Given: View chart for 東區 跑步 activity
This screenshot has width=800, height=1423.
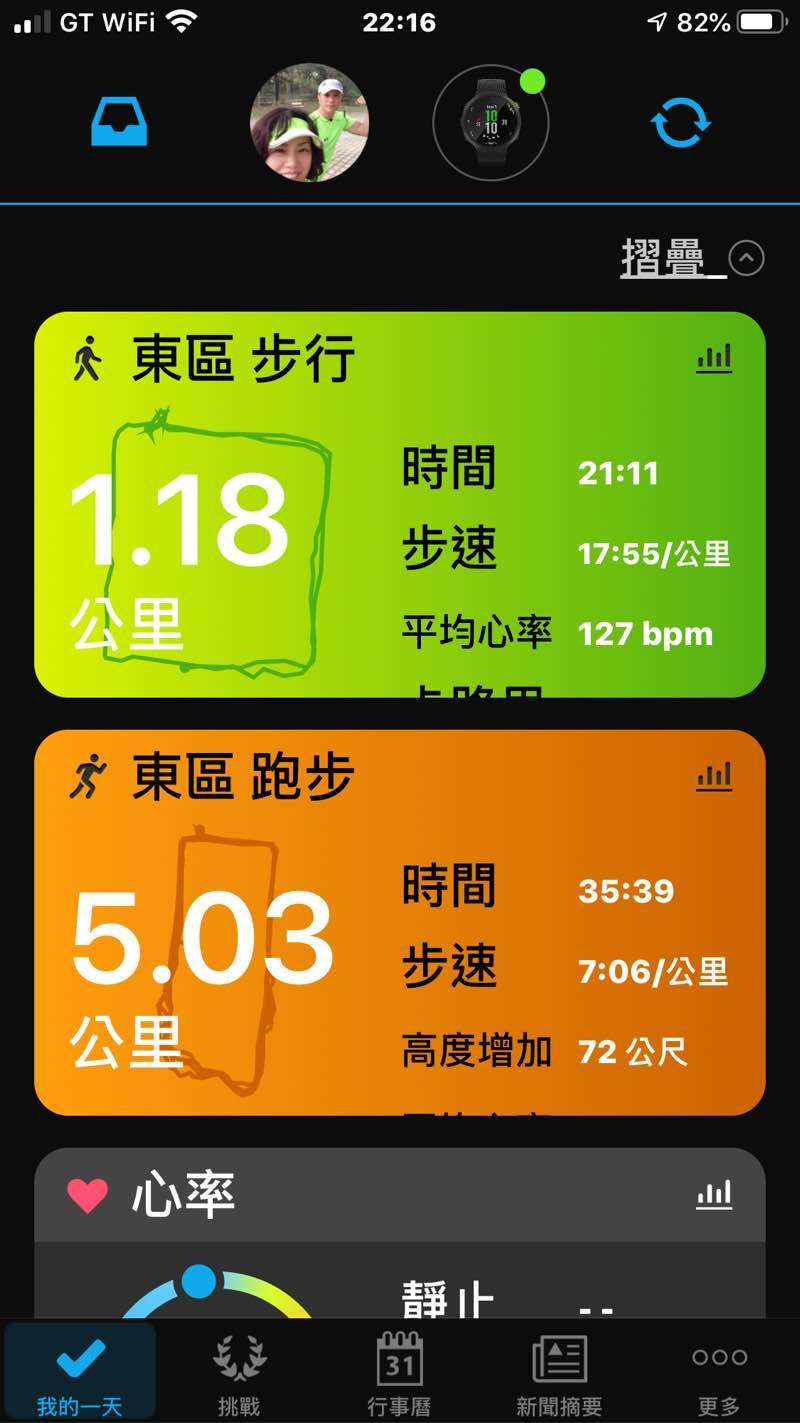Looking at the screenshot, I should coord(714,776).
